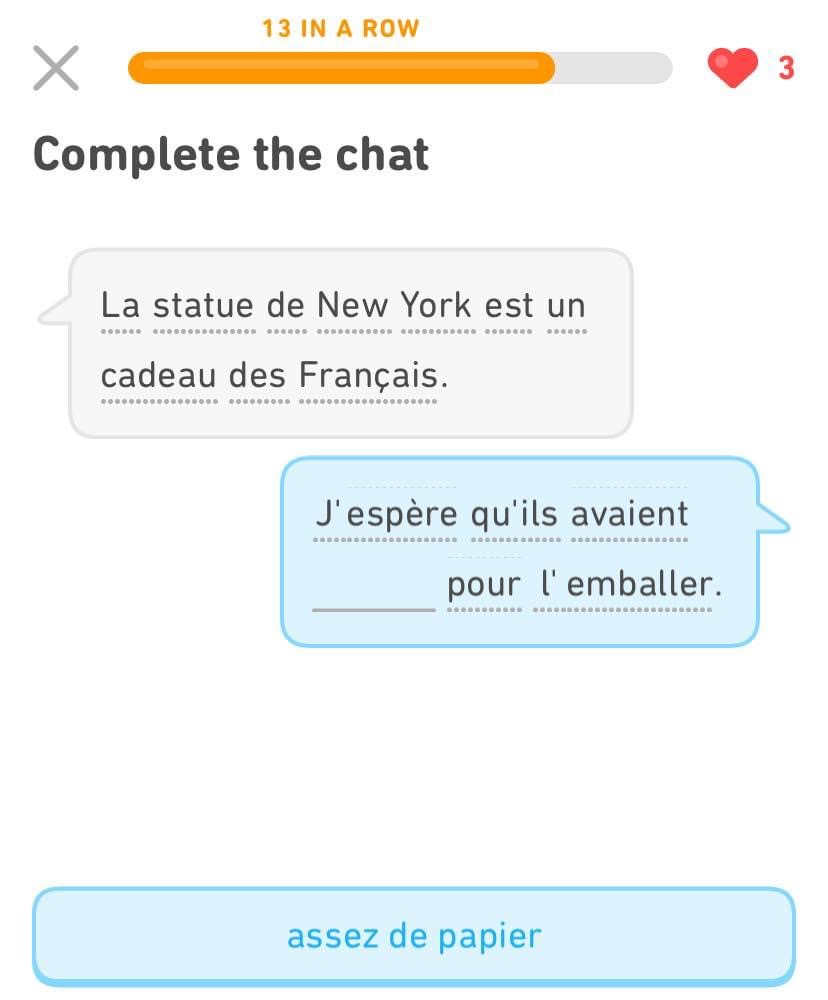Select the answer "assez de papier"
This screenshot has width=828, height=1000.
[x=413, y=937]
